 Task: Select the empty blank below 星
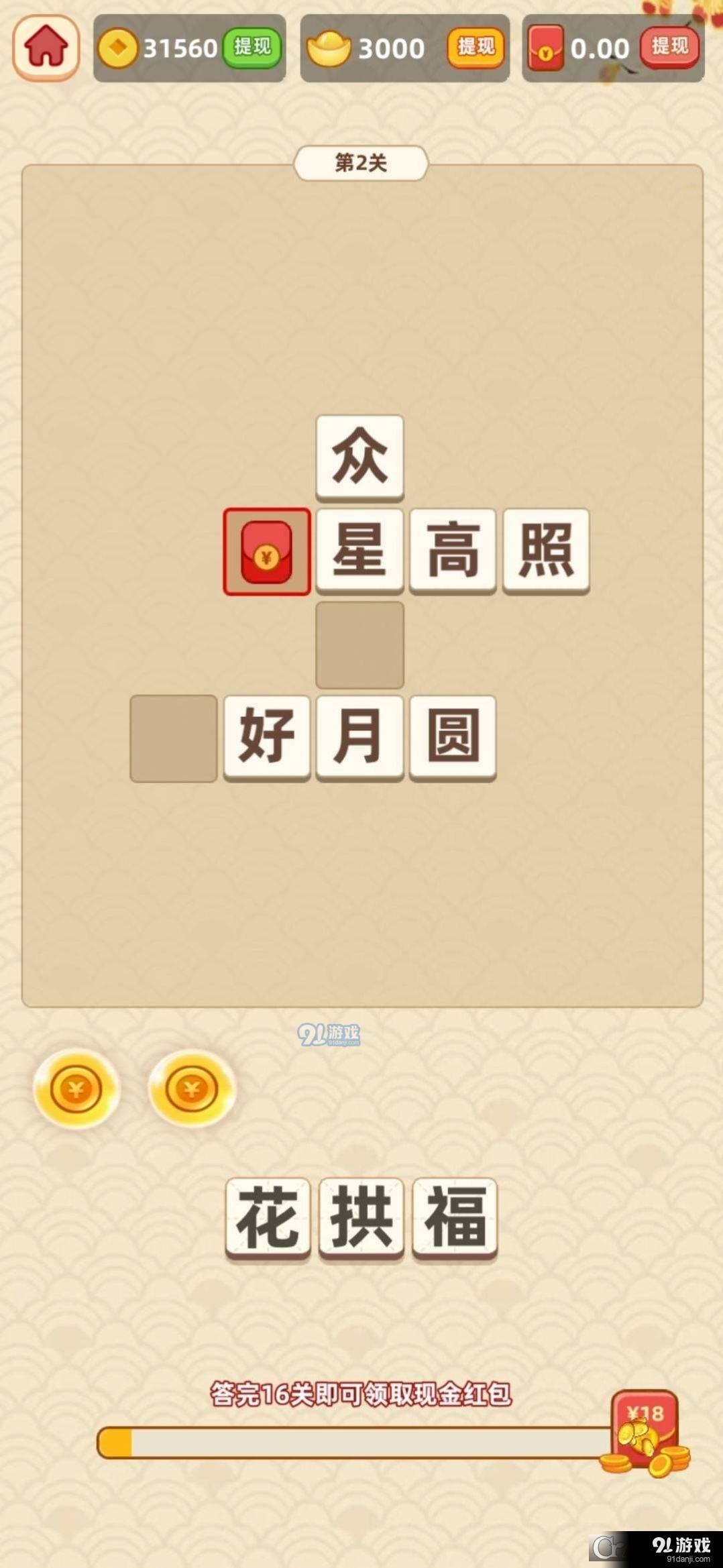(360, 645)
